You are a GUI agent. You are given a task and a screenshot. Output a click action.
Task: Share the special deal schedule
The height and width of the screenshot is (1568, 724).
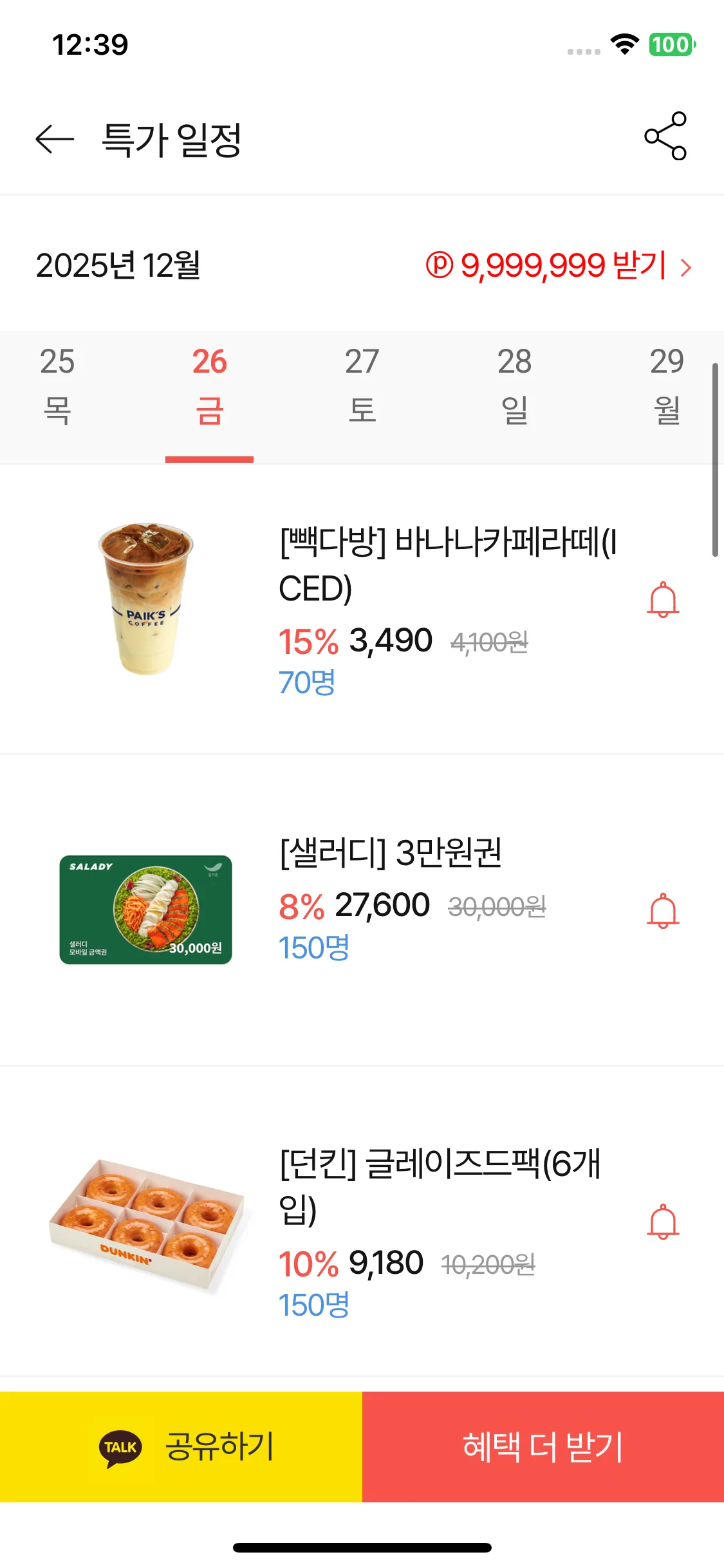point(665,136)
